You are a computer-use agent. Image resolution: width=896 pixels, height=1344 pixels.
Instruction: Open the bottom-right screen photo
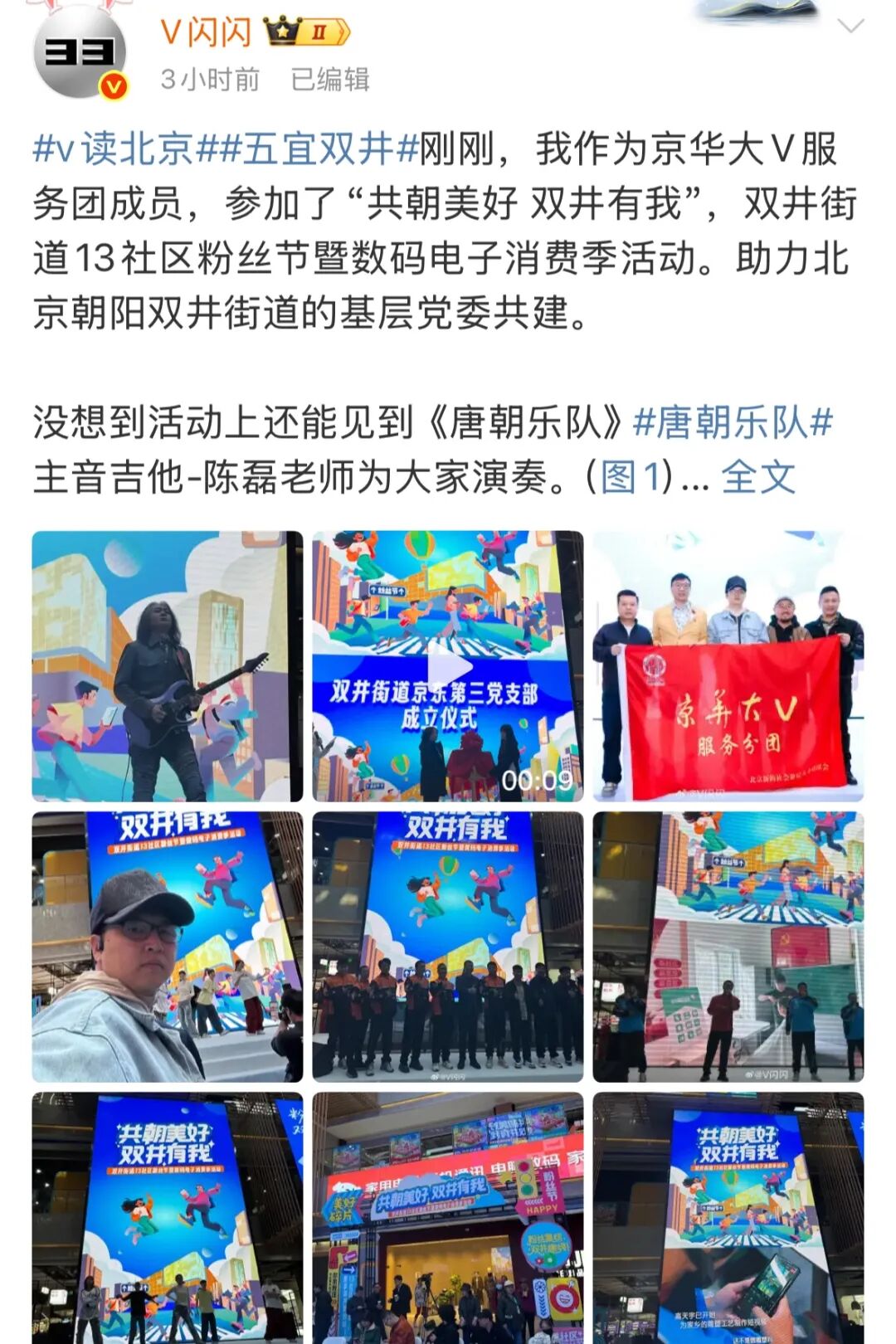(728, 1218)
